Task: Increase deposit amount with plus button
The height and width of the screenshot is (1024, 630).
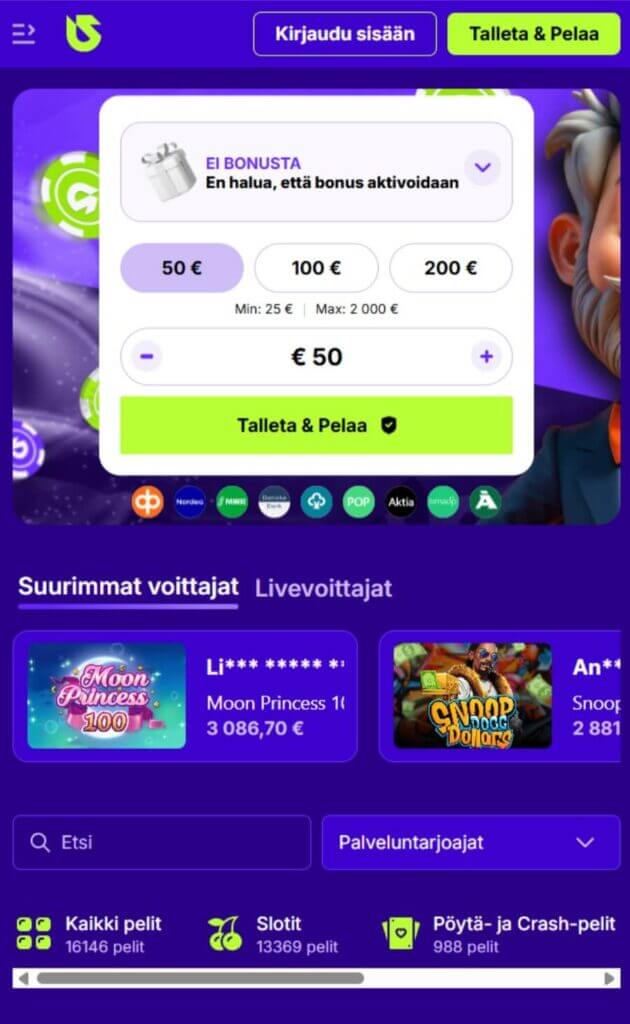Action: coord(486,356)
